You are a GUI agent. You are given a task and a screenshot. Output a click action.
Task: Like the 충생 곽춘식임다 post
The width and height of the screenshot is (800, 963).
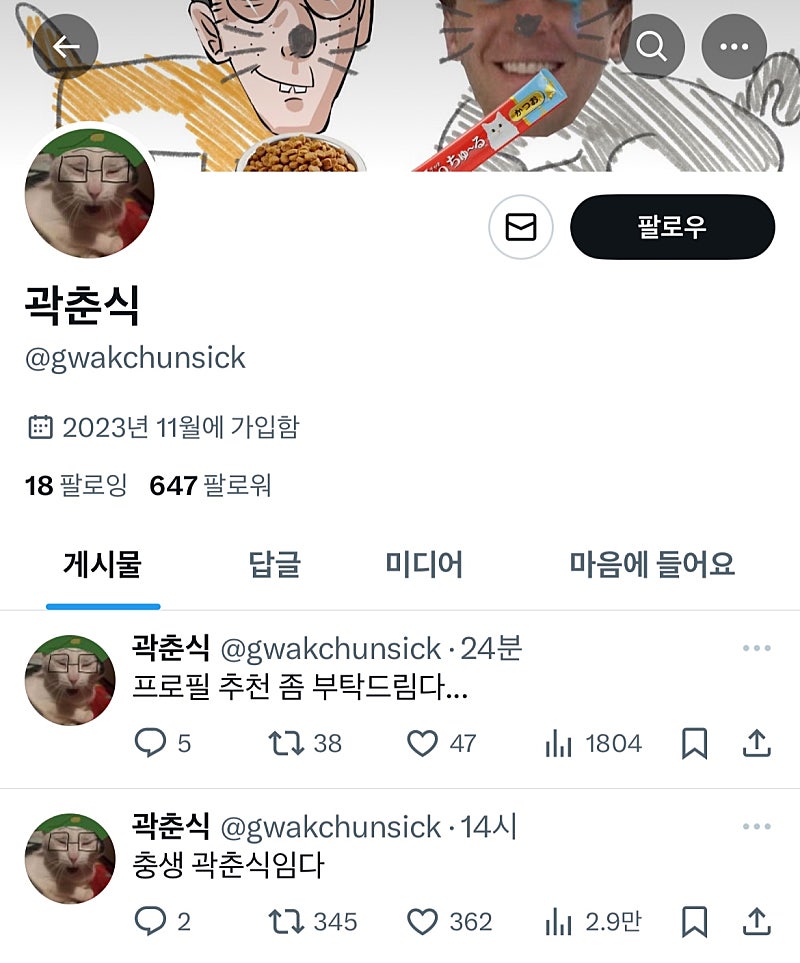[423, 921]
